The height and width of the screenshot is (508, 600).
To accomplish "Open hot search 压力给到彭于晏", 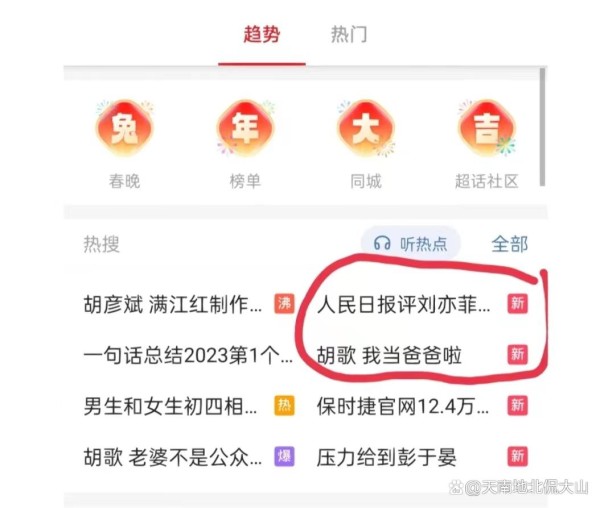I will pos(386,458).
